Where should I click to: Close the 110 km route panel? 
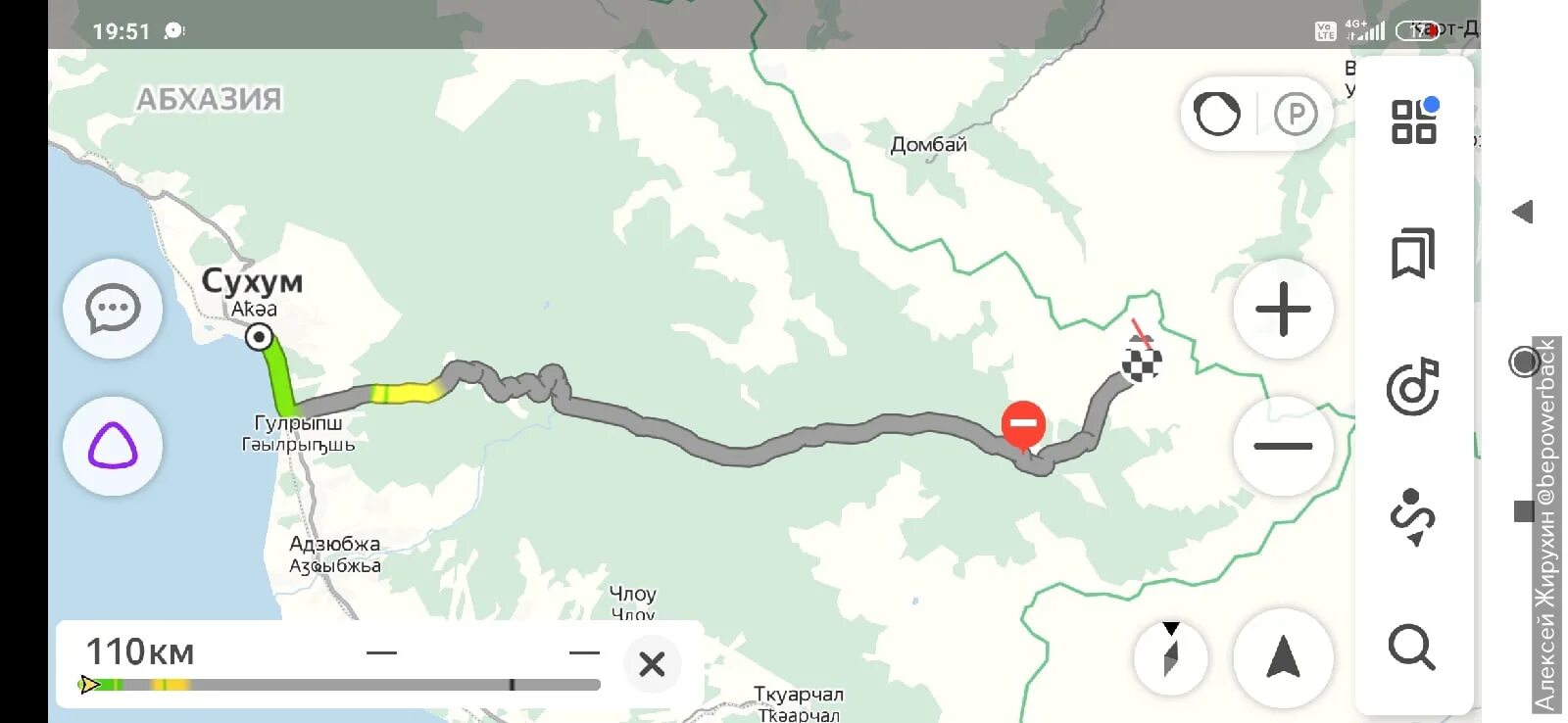pos(652,664)
